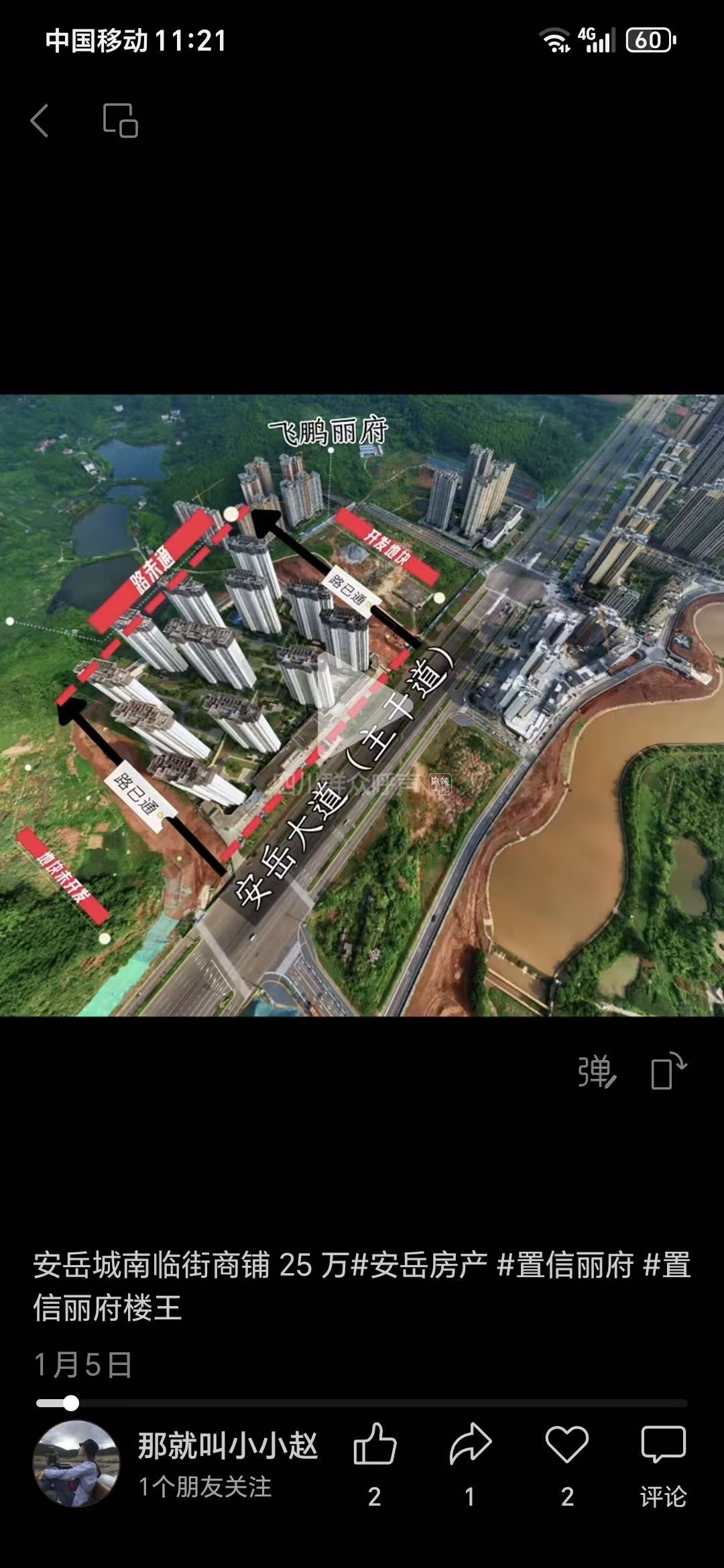Screen dimensions: 724x1568
Task: Rotate video to full screen
Action: click(x=668, y=1071)
